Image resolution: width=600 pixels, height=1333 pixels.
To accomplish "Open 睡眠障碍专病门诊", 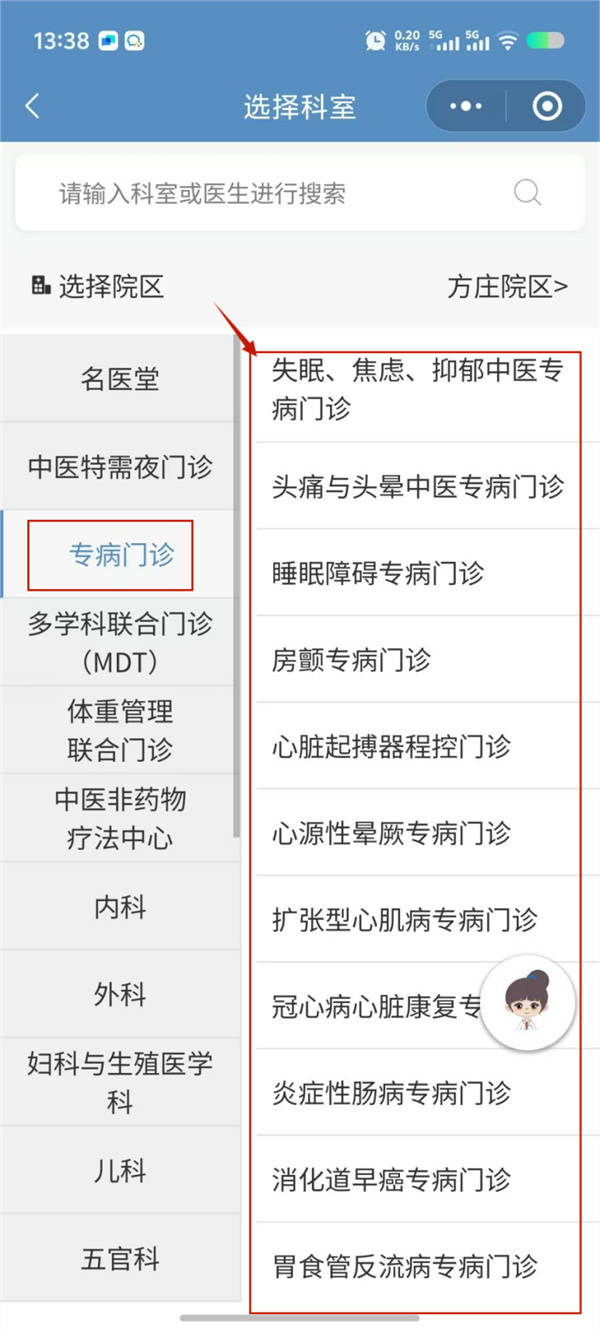I will (x=378, y=573).
